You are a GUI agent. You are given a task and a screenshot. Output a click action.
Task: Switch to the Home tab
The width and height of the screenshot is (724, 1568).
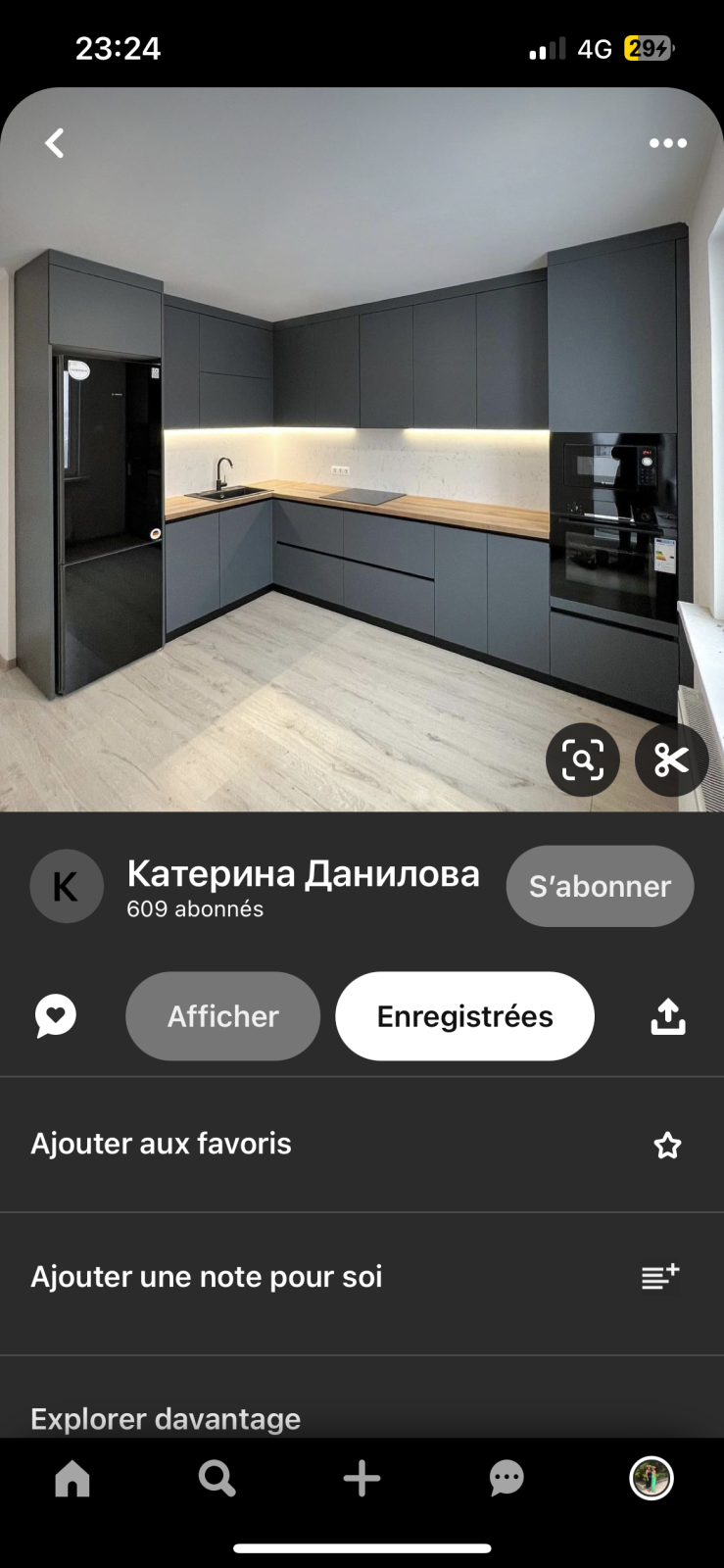click(72, 1478)
